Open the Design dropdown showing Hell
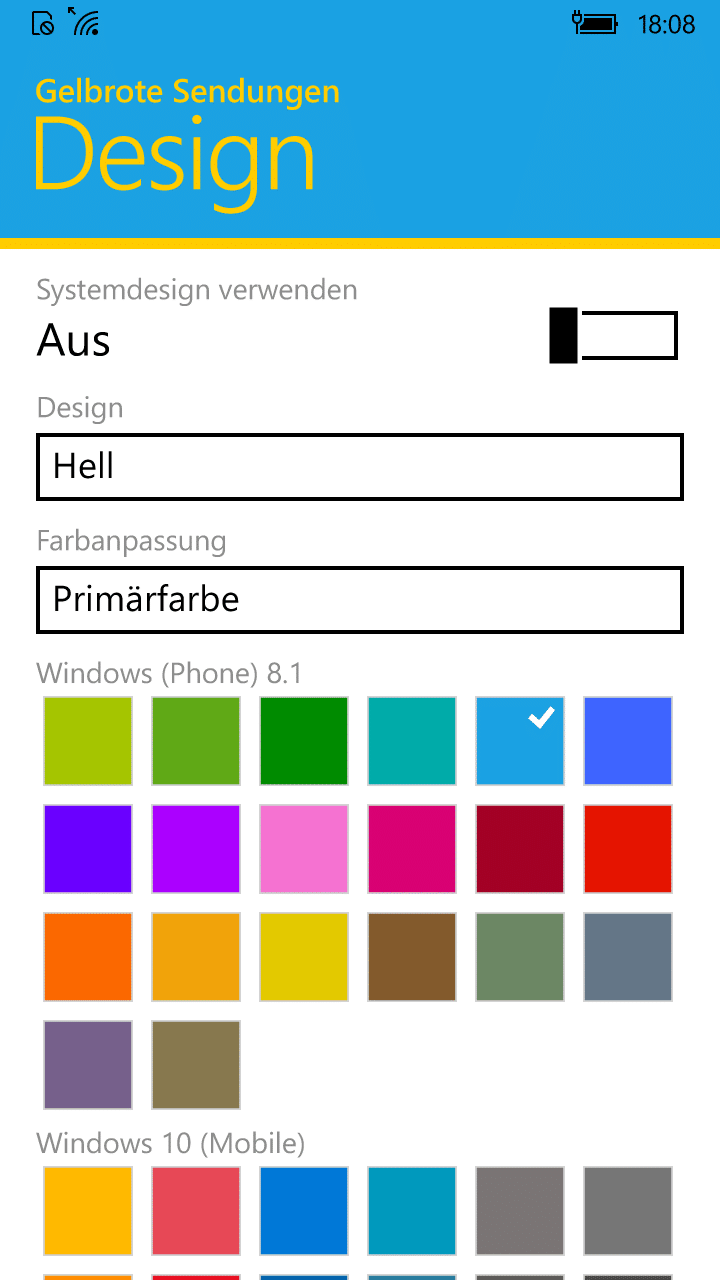This screenshot has height=1280, width=720. click(x=360, y=467)
